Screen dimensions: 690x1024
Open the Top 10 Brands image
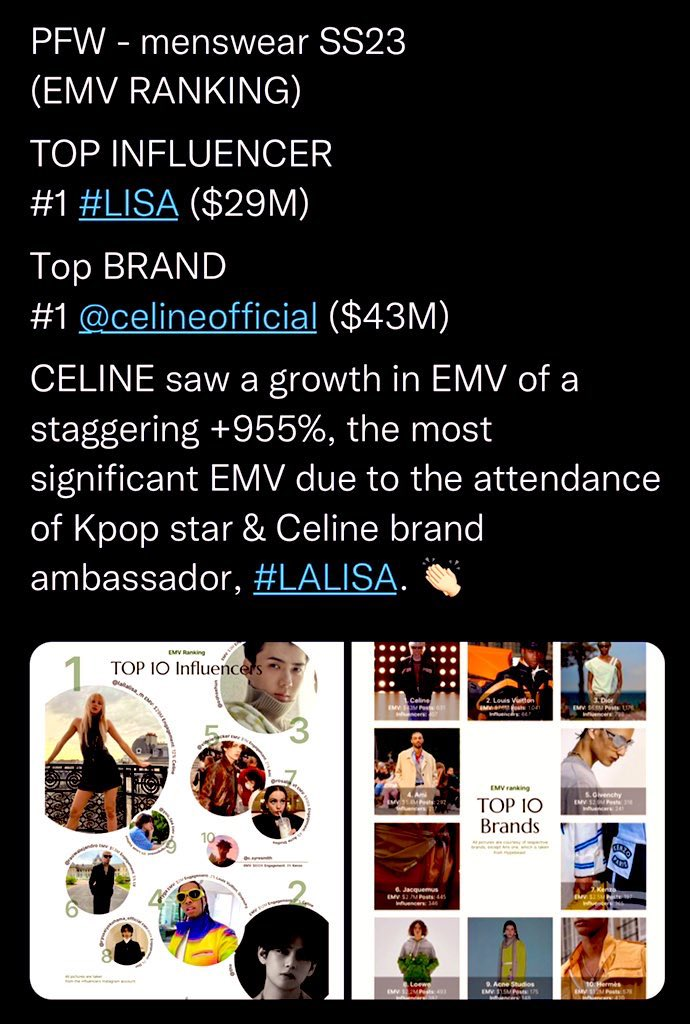(x=508, y=820)
